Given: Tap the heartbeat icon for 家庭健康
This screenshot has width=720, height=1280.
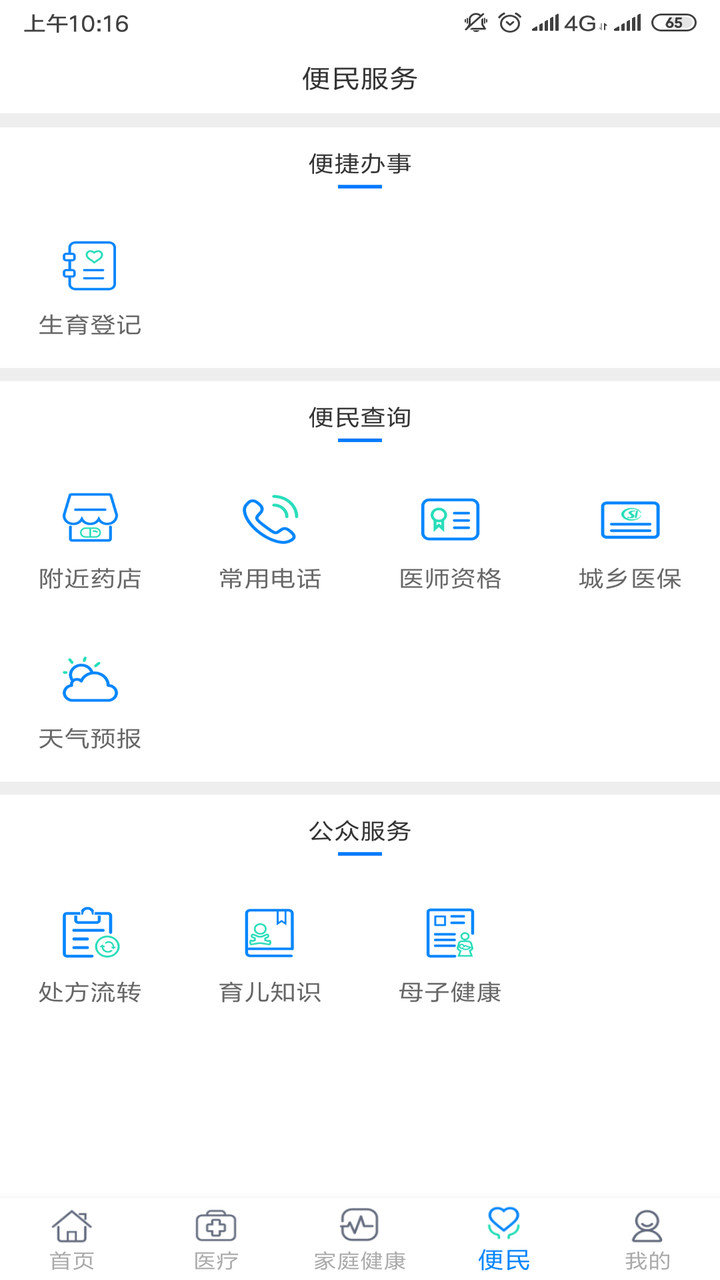Looking at the screenshot, I should coord(359,1224).
